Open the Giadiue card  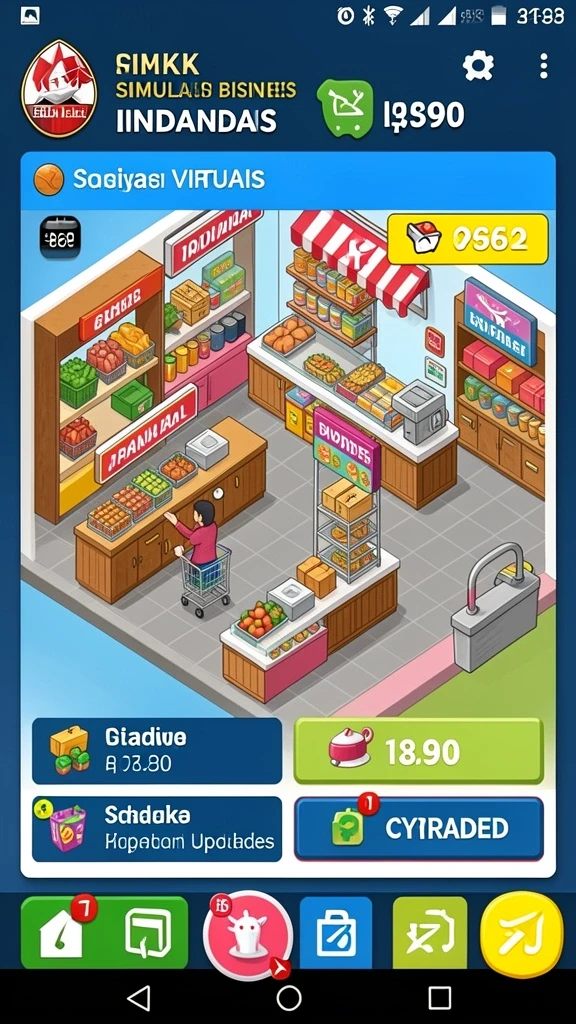tap(157, 751)
